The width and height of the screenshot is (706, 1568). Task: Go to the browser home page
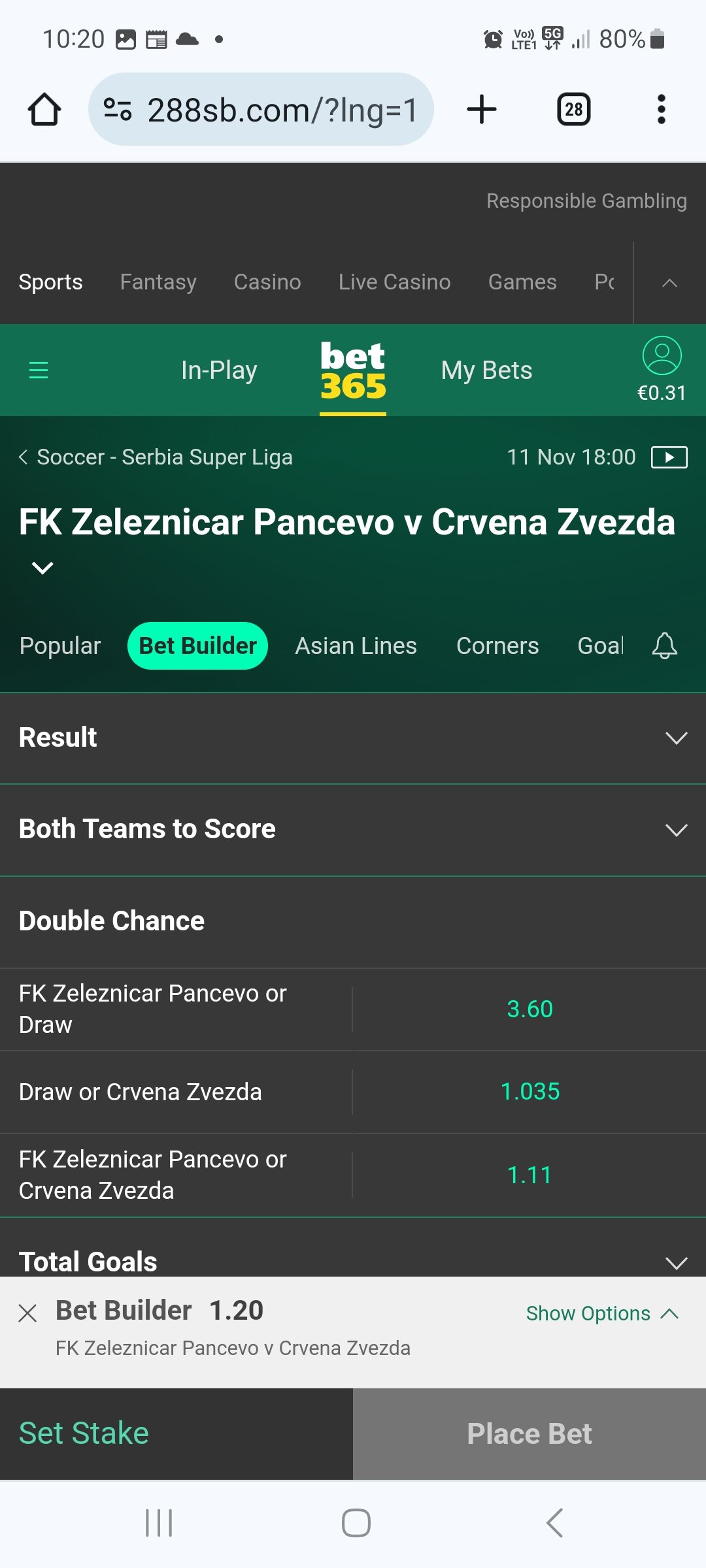(x=44, y=110)
